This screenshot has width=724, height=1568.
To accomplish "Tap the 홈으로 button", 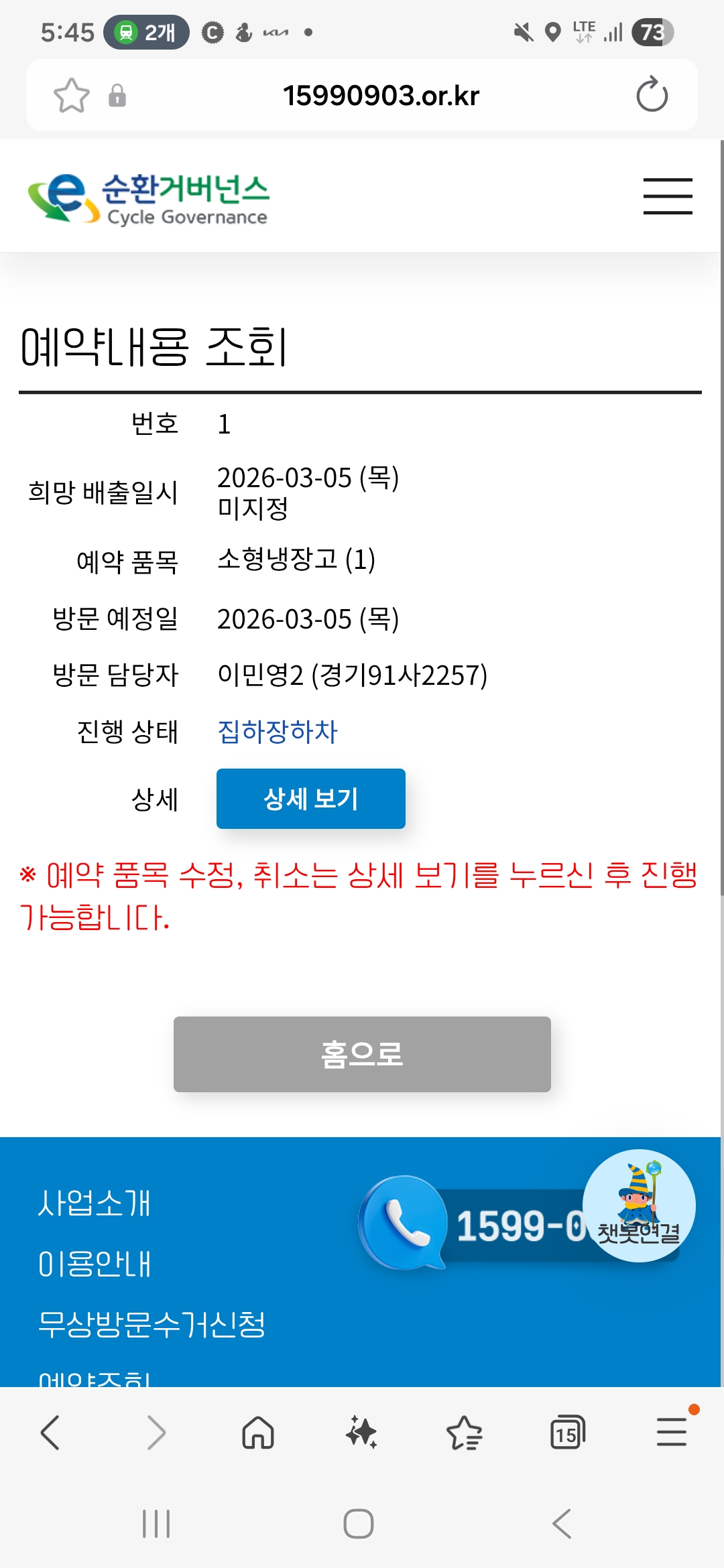I will point(362,1054).
